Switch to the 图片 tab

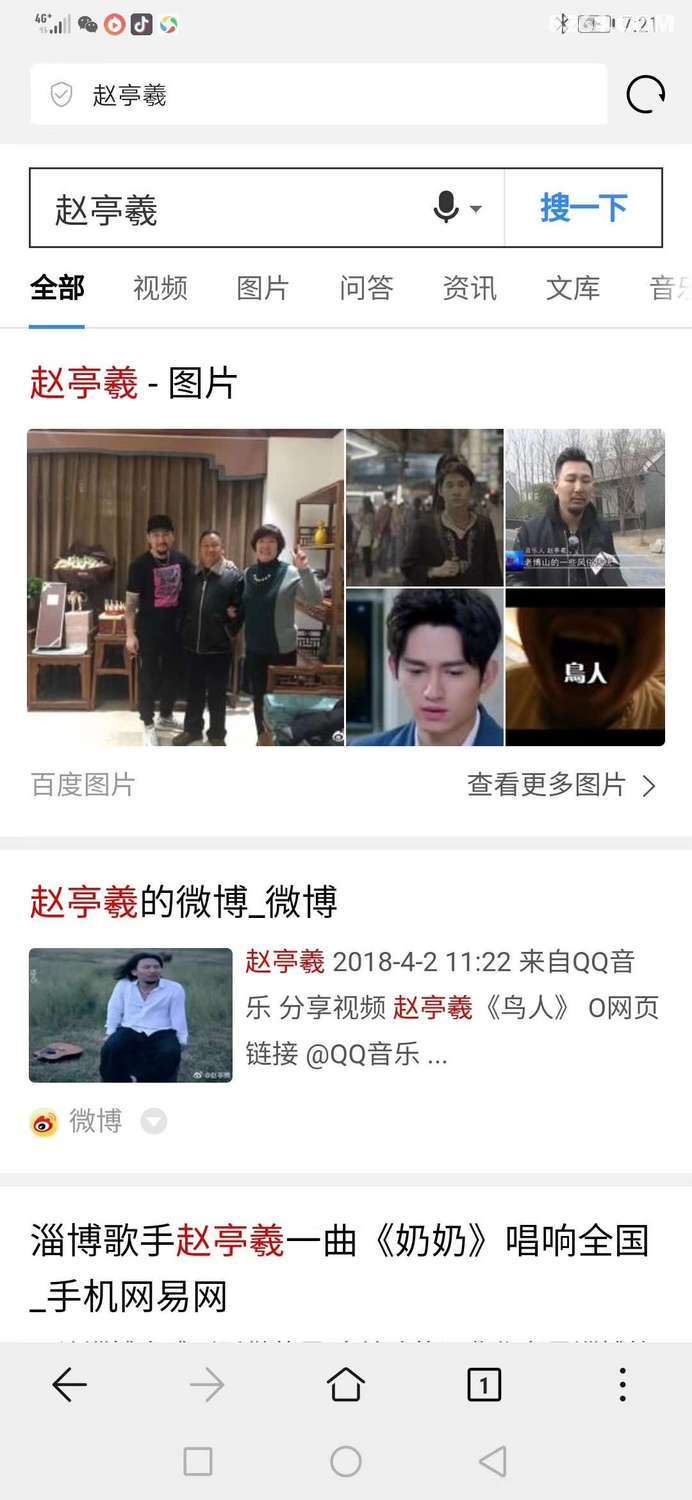[263, 288]
